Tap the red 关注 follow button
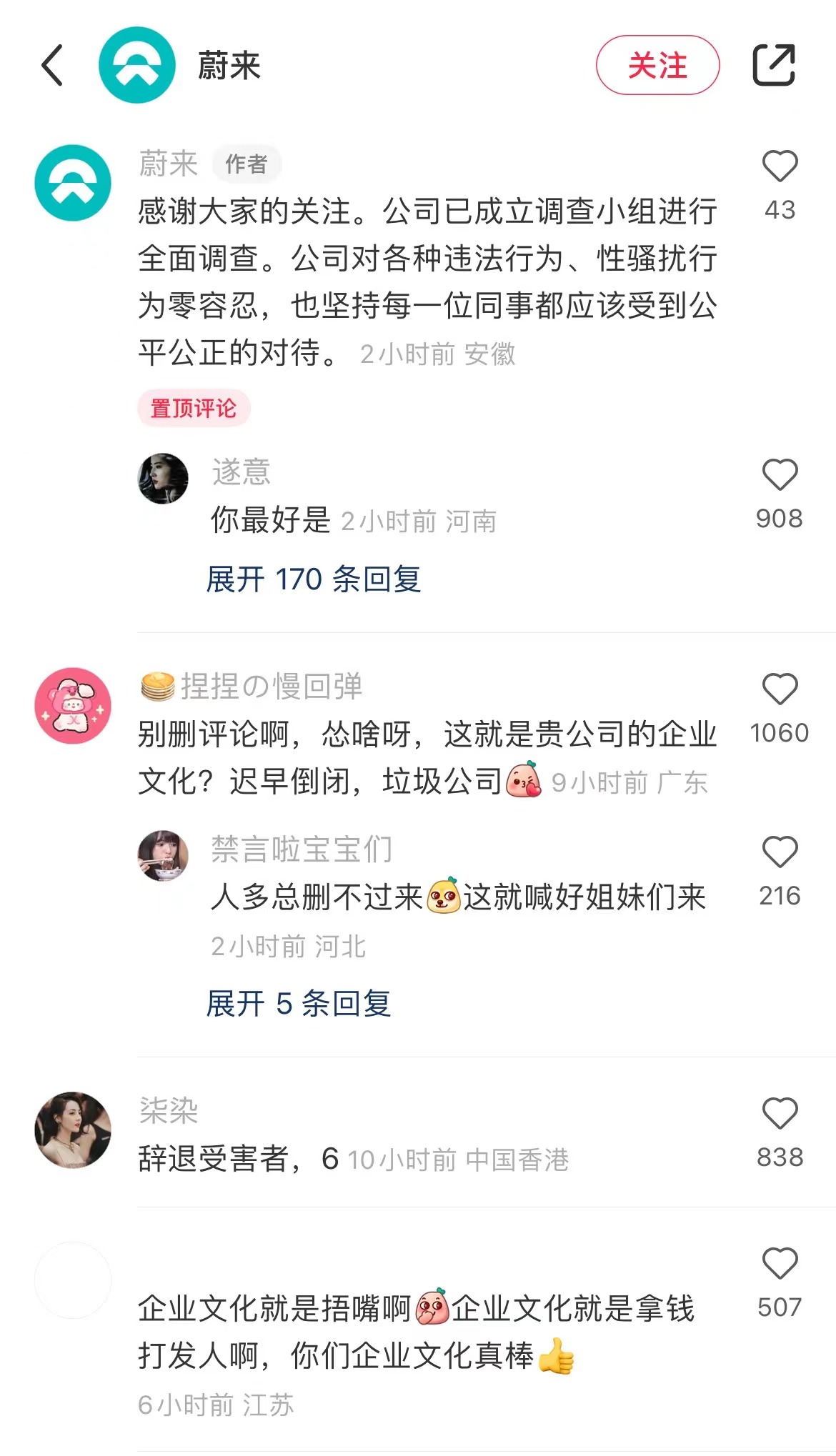Screen dimensions: 836x1456 click(x=657, y=65)
